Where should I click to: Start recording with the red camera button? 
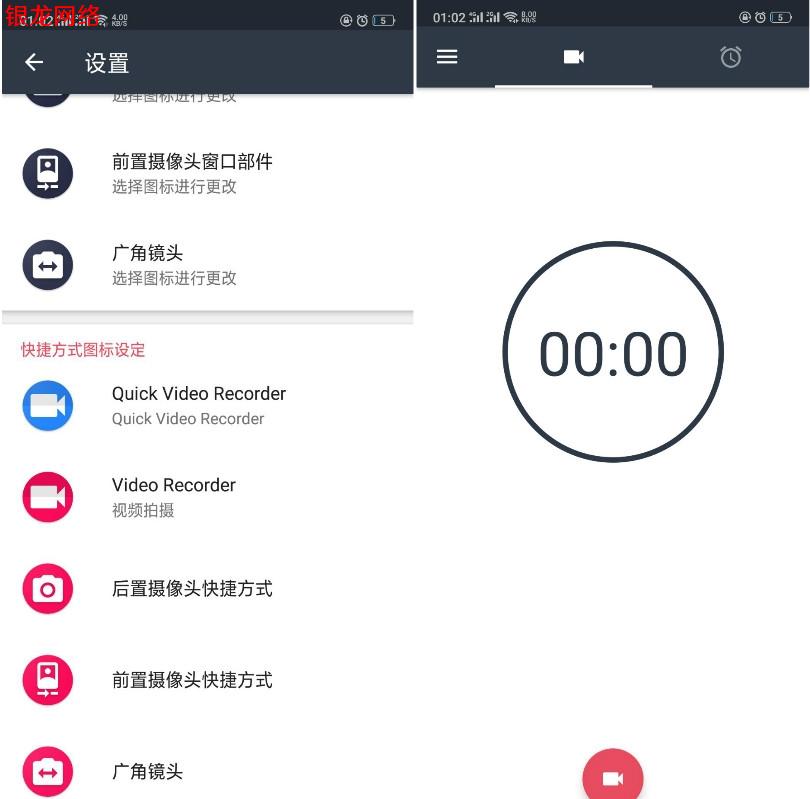[612, 778]
